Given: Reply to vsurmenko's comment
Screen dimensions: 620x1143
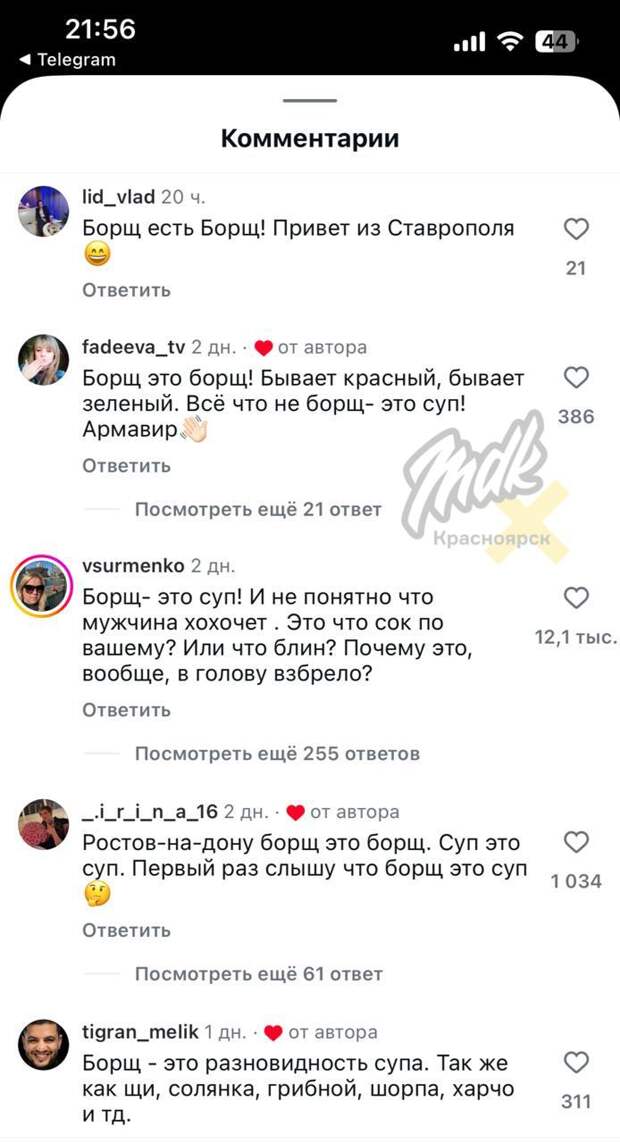Looking at the screenshot, I should 126,710.
